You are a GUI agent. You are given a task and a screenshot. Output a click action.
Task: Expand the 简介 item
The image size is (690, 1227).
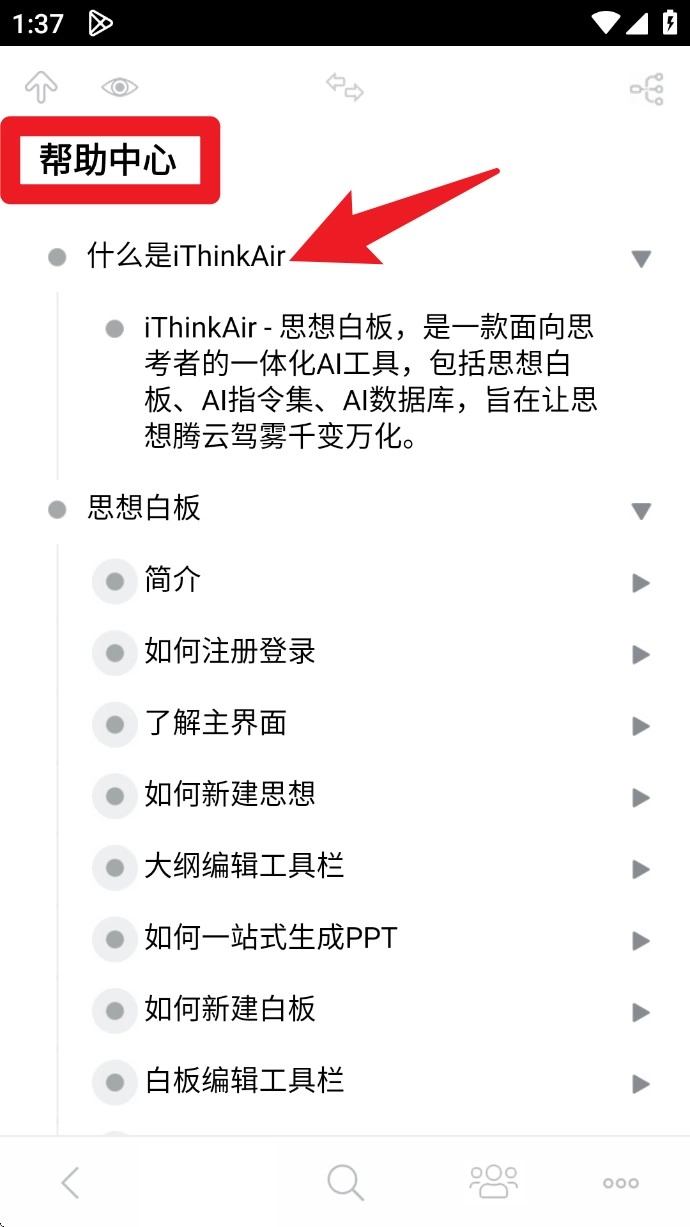[642, 583]
